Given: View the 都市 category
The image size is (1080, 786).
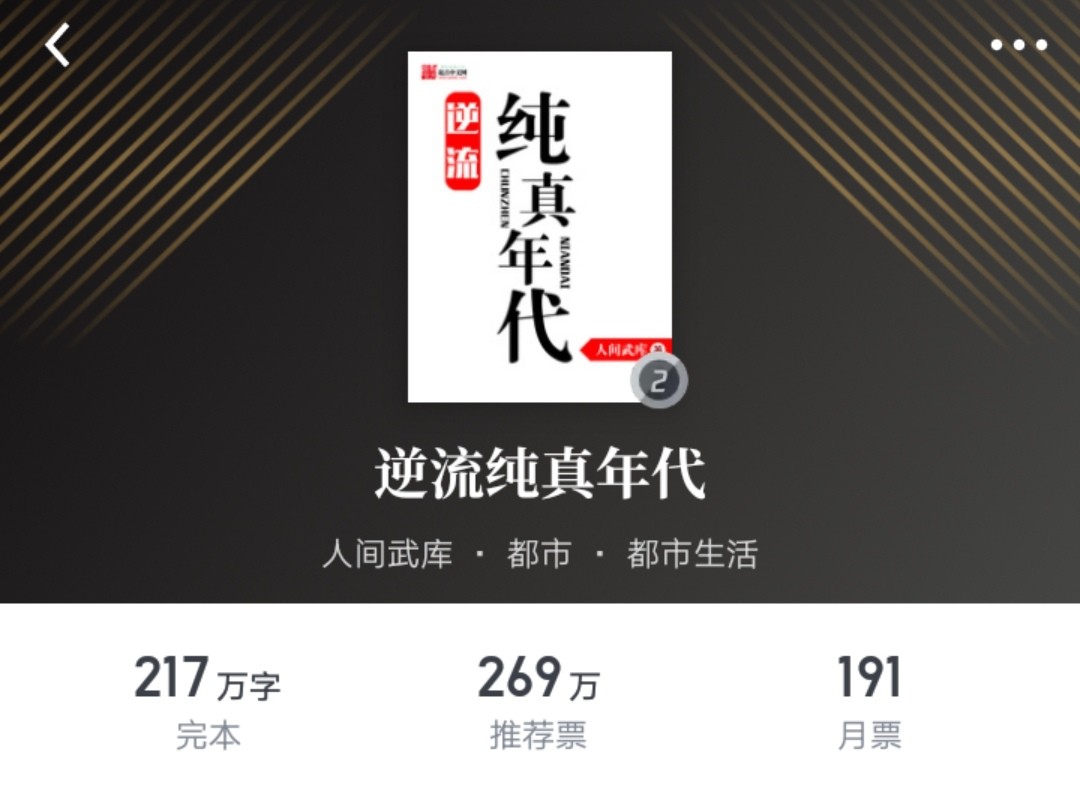Looking at the screenshot, I should coord(538,553).
